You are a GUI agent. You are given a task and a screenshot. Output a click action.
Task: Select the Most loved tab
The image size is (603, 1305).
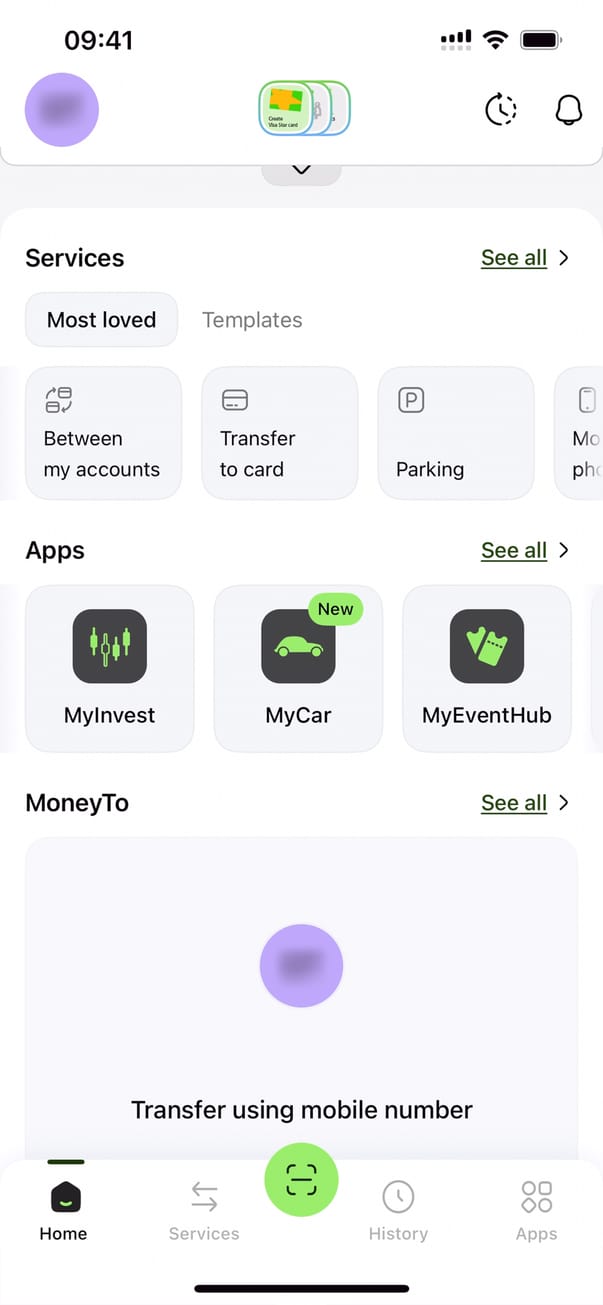coord(102,320)
